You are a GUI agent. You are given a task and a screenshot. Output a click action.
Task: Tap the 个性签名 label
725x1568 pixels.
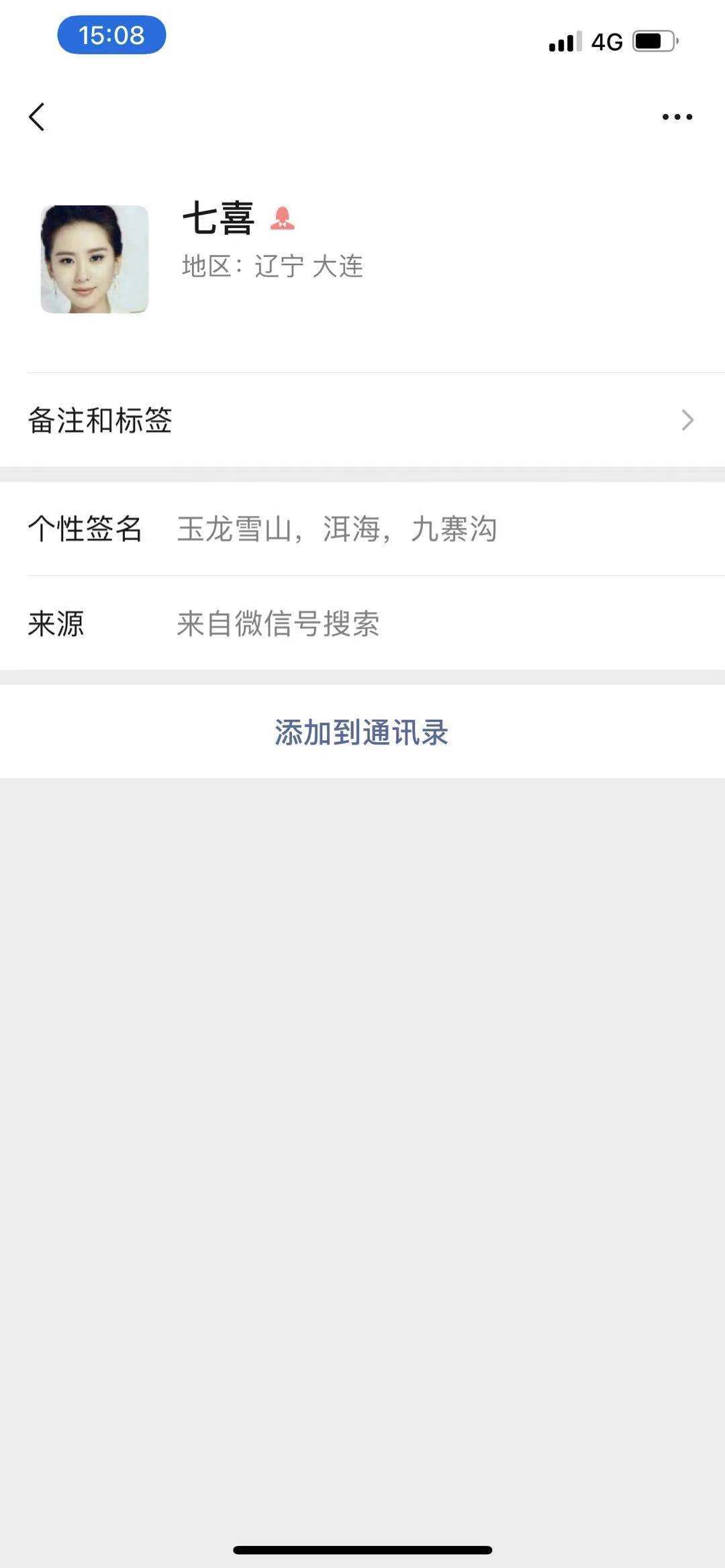(x=86, y=529)
